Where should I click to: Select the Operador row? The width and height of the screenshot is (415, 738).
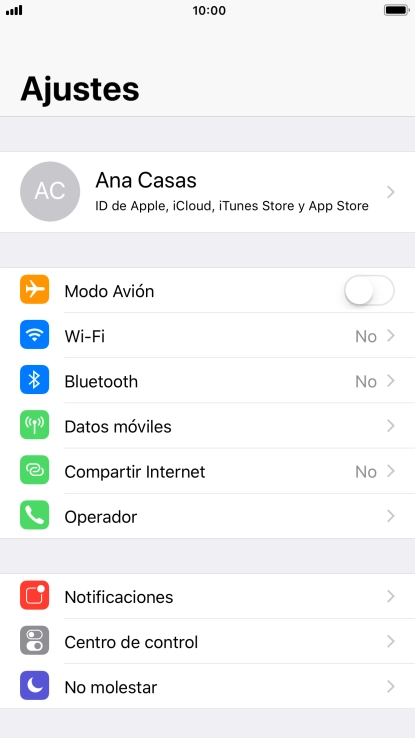click(208, 516)
